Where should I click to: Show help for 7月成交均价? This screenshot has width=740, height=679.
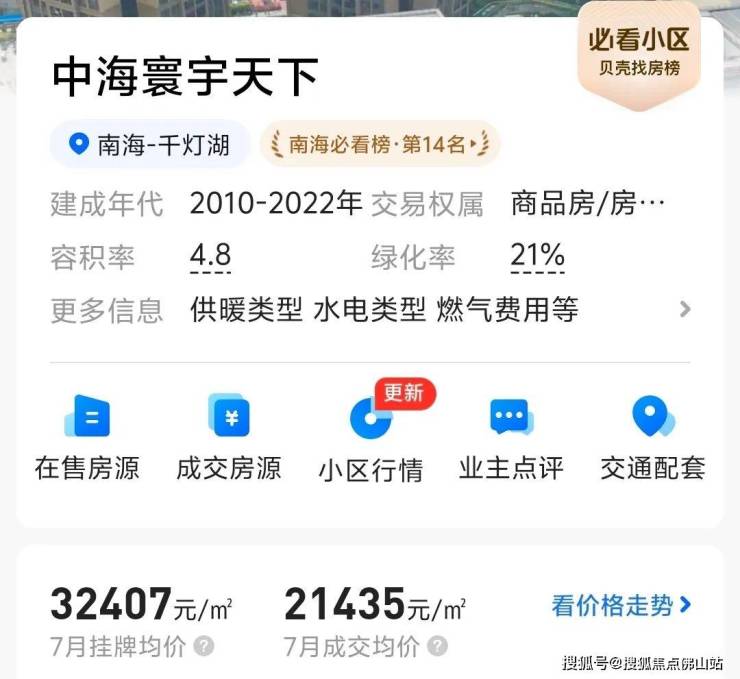[438, 646]
